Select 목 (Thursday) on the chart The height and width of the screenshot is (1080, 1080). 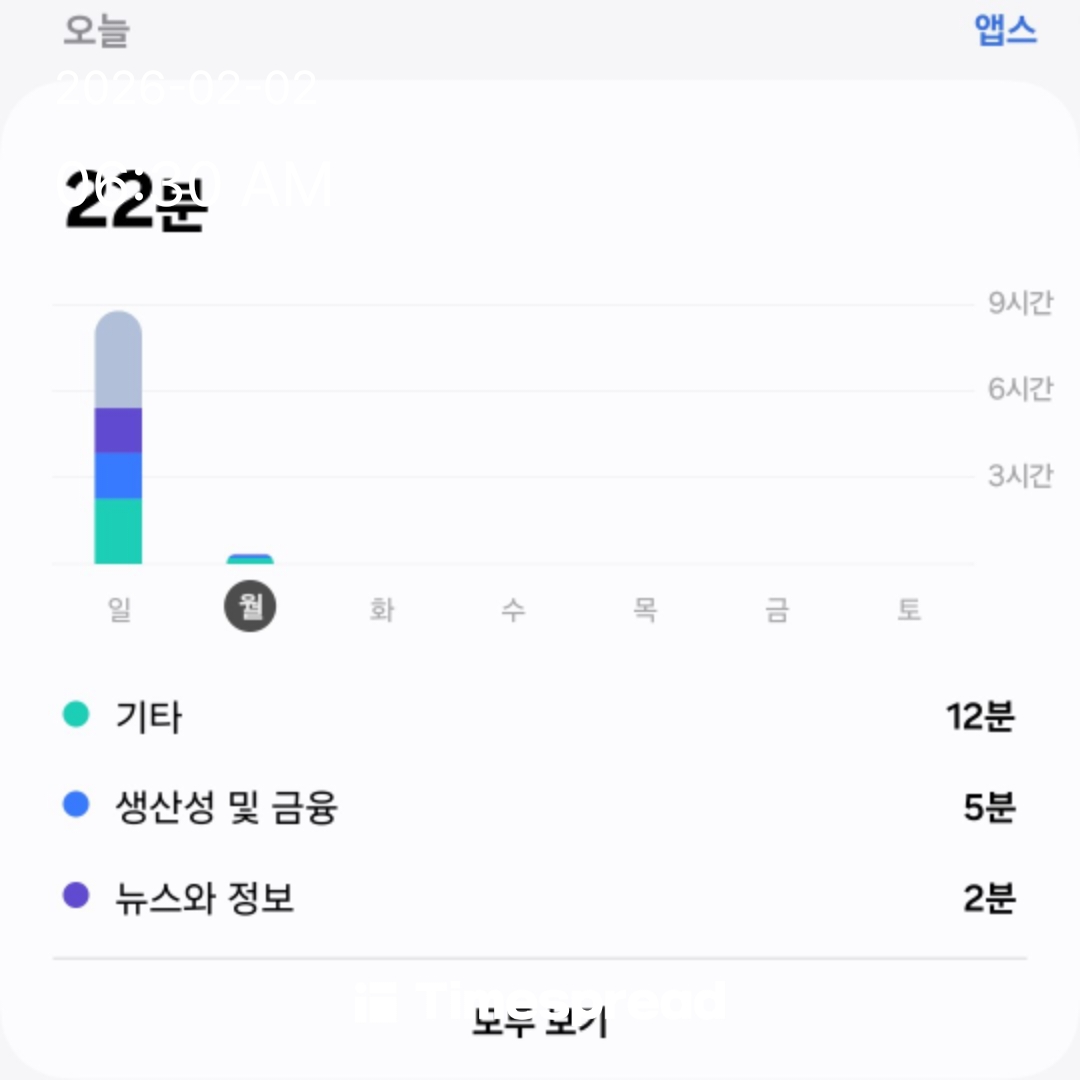(645, 609)
